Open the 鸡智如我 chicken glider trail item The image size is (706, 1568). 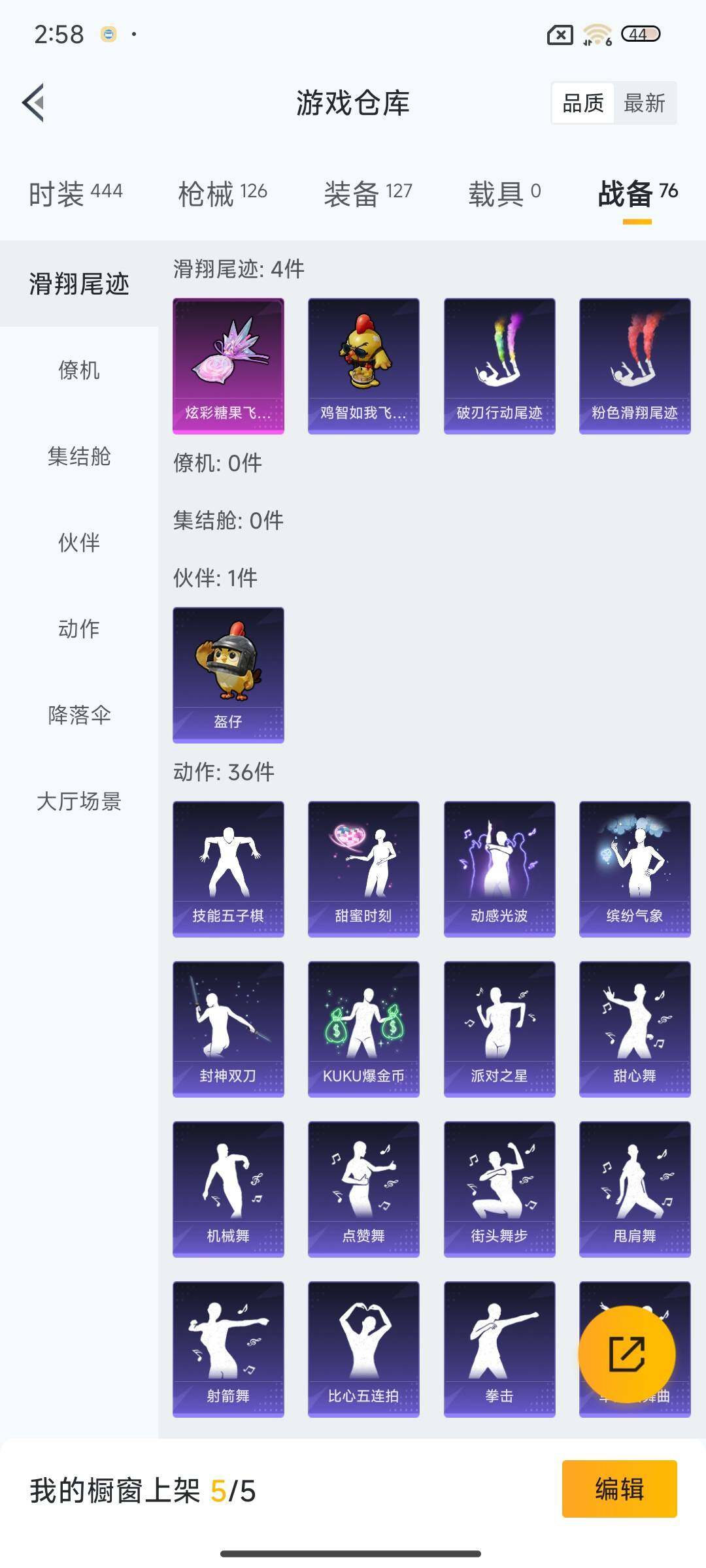(x=363, y=366)
